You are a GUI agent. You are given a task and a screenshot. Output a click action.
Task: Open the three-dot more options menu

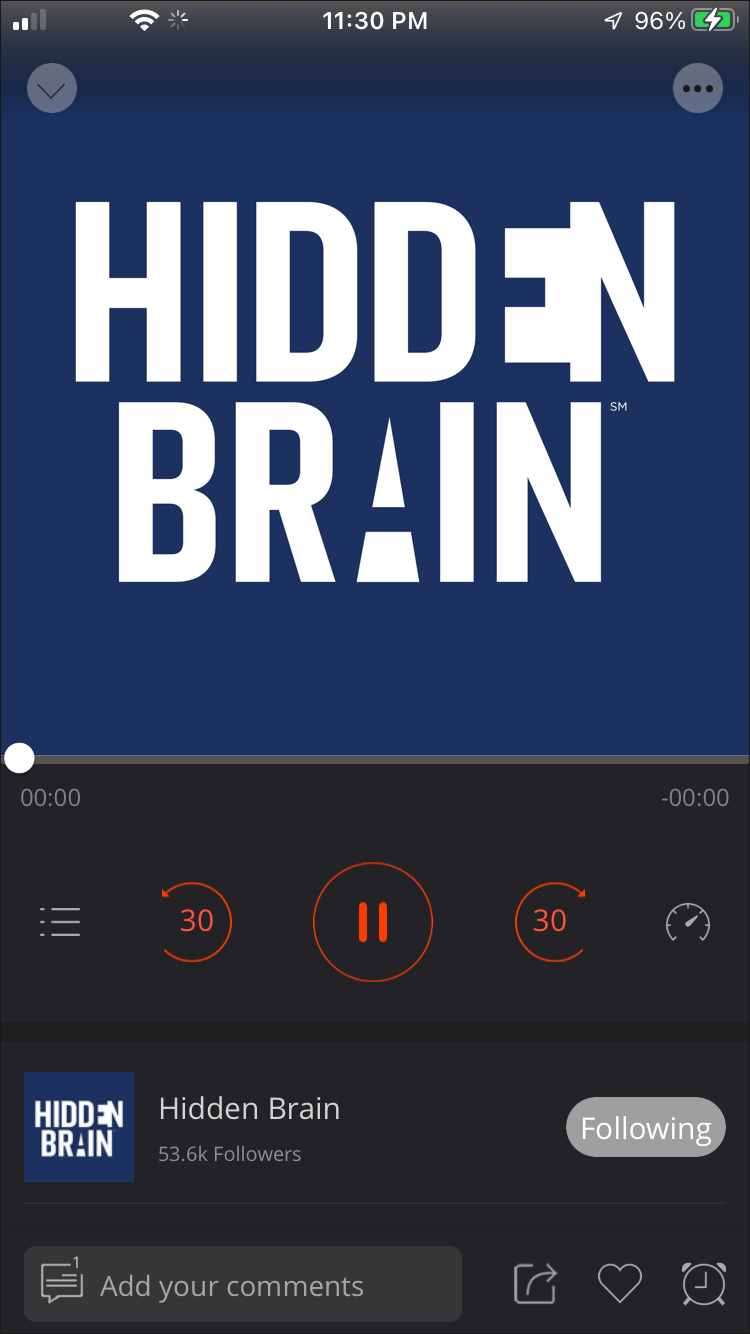[697, 89]
